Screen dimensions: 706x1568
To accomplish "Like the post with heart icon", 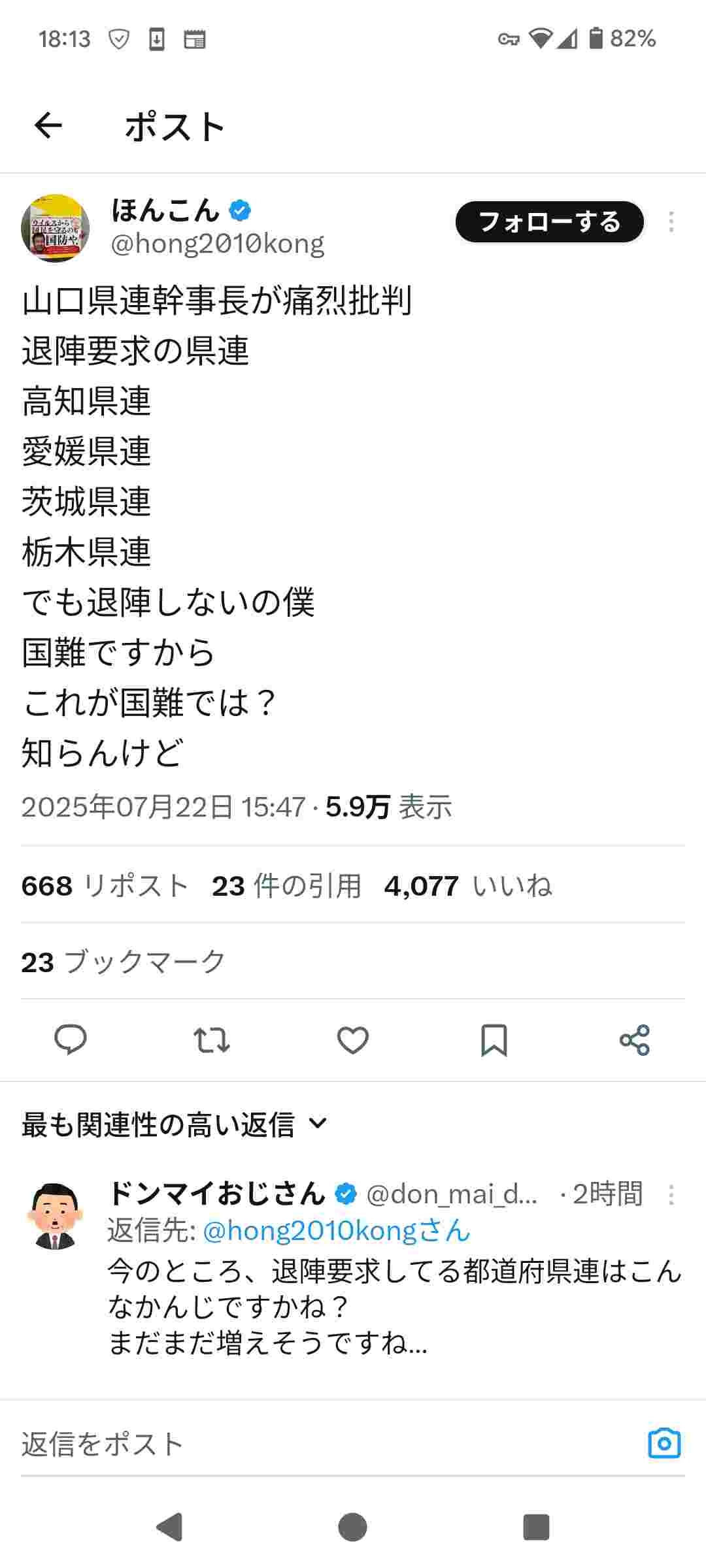I will (x=353, y=1039).
